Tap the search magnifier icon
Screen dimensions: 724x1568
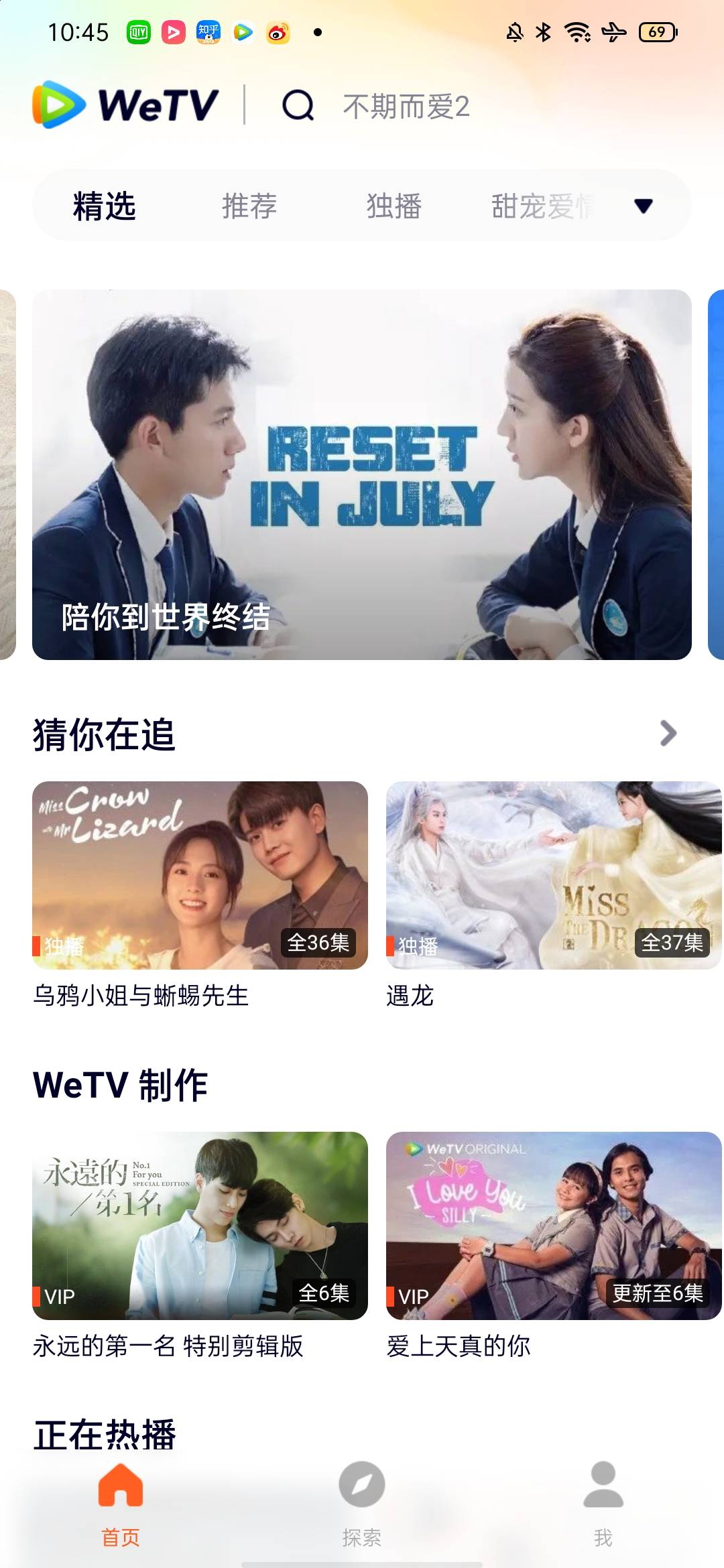[x=298, y=106]
